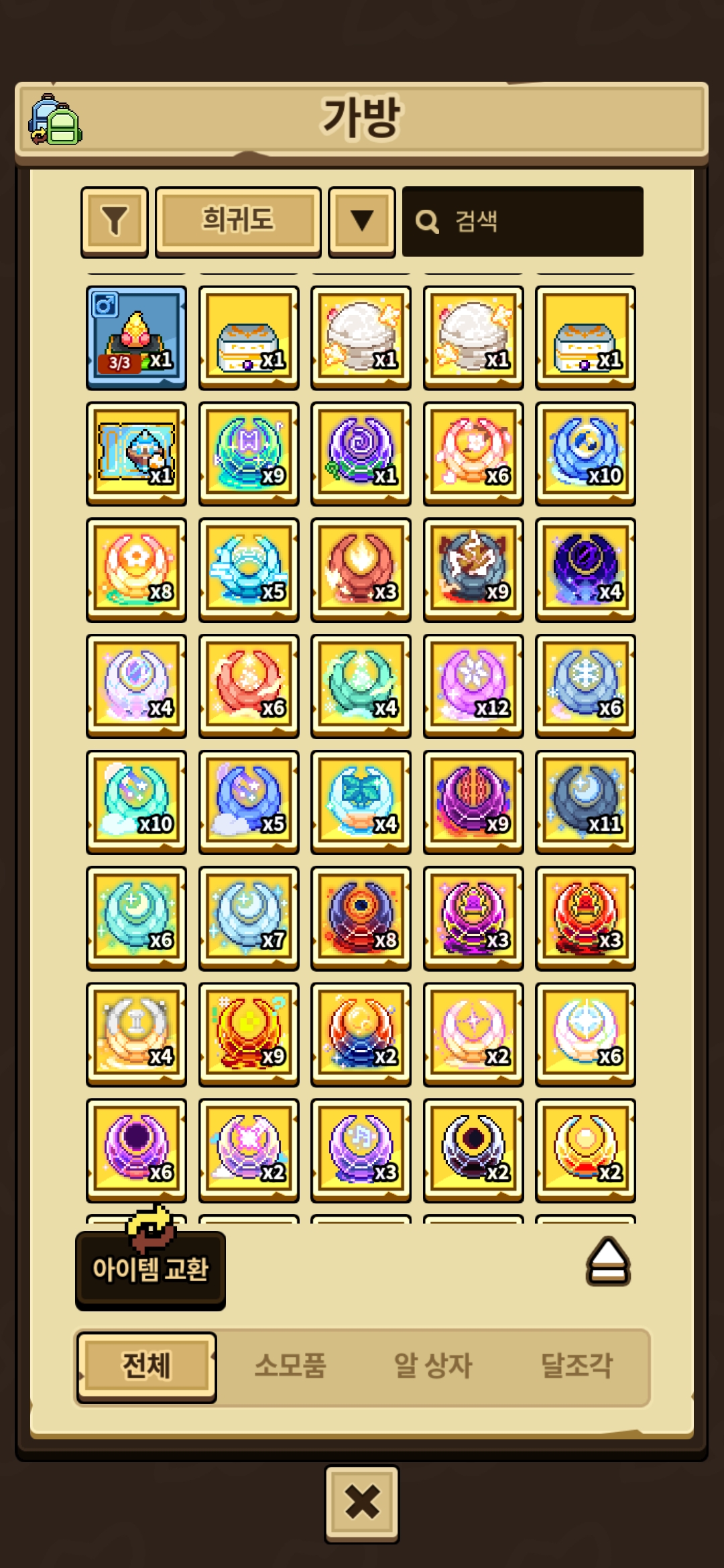Tap the eject-style scroll to top icon
Screen dimensions: 724x1568
(x=608, y=1261)
